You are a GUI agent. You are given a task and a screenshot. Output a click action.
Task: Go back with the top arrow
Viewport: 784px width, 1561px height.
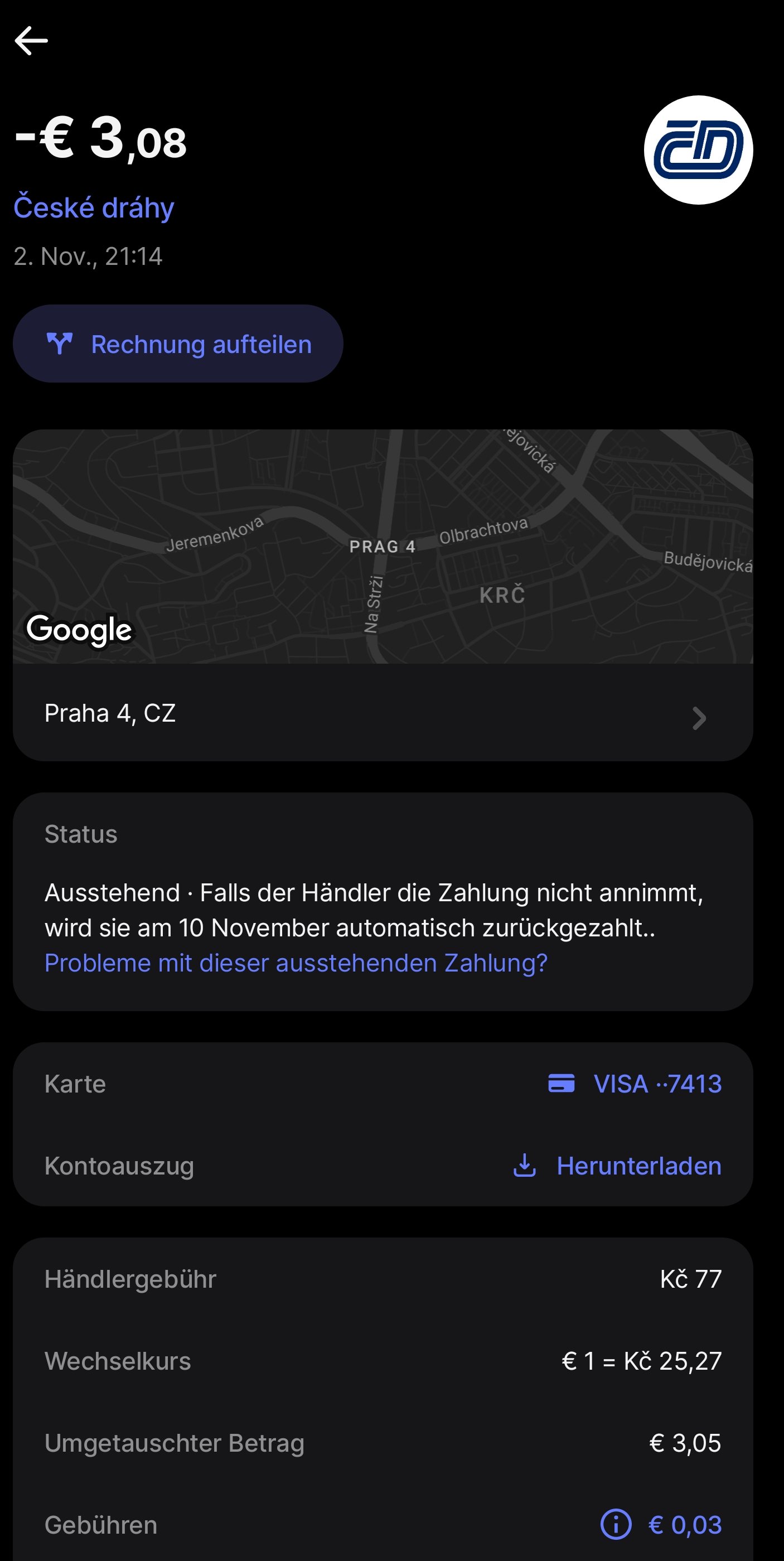31,41
